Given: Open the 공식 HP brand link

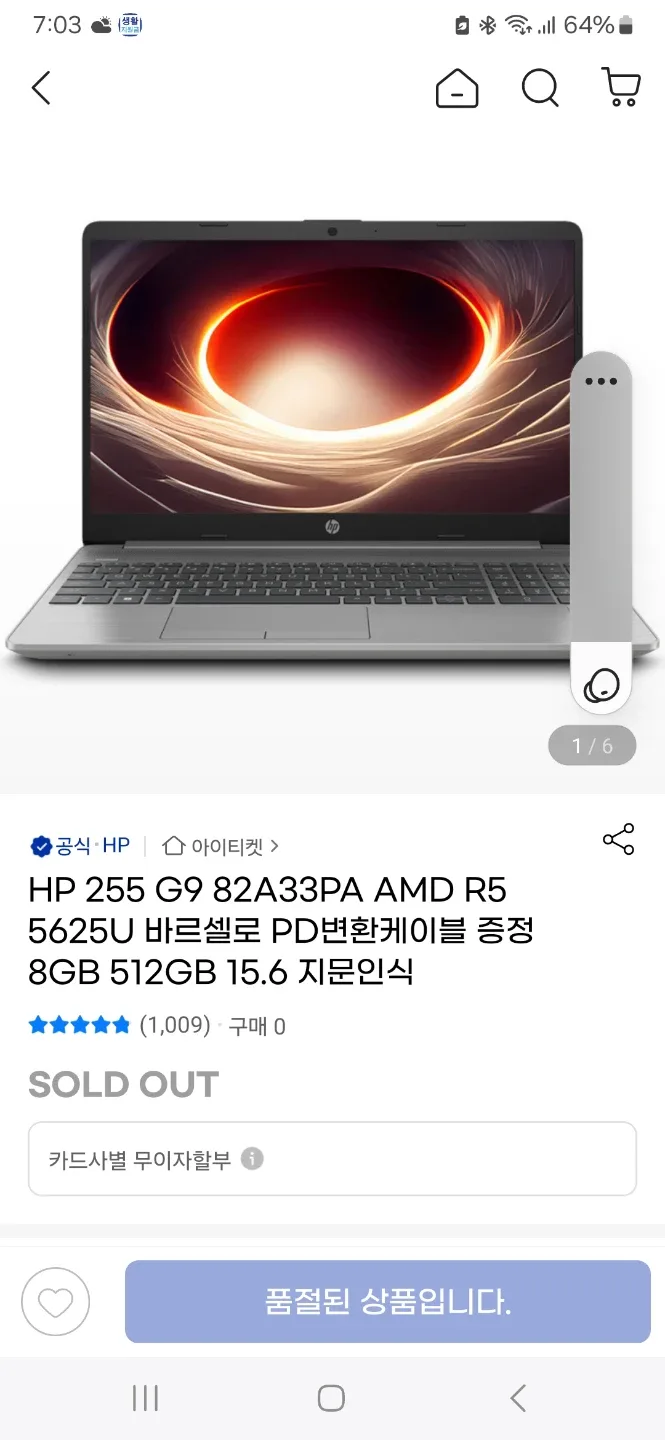Looking at the screenshot, I should [x=81, y=846].
